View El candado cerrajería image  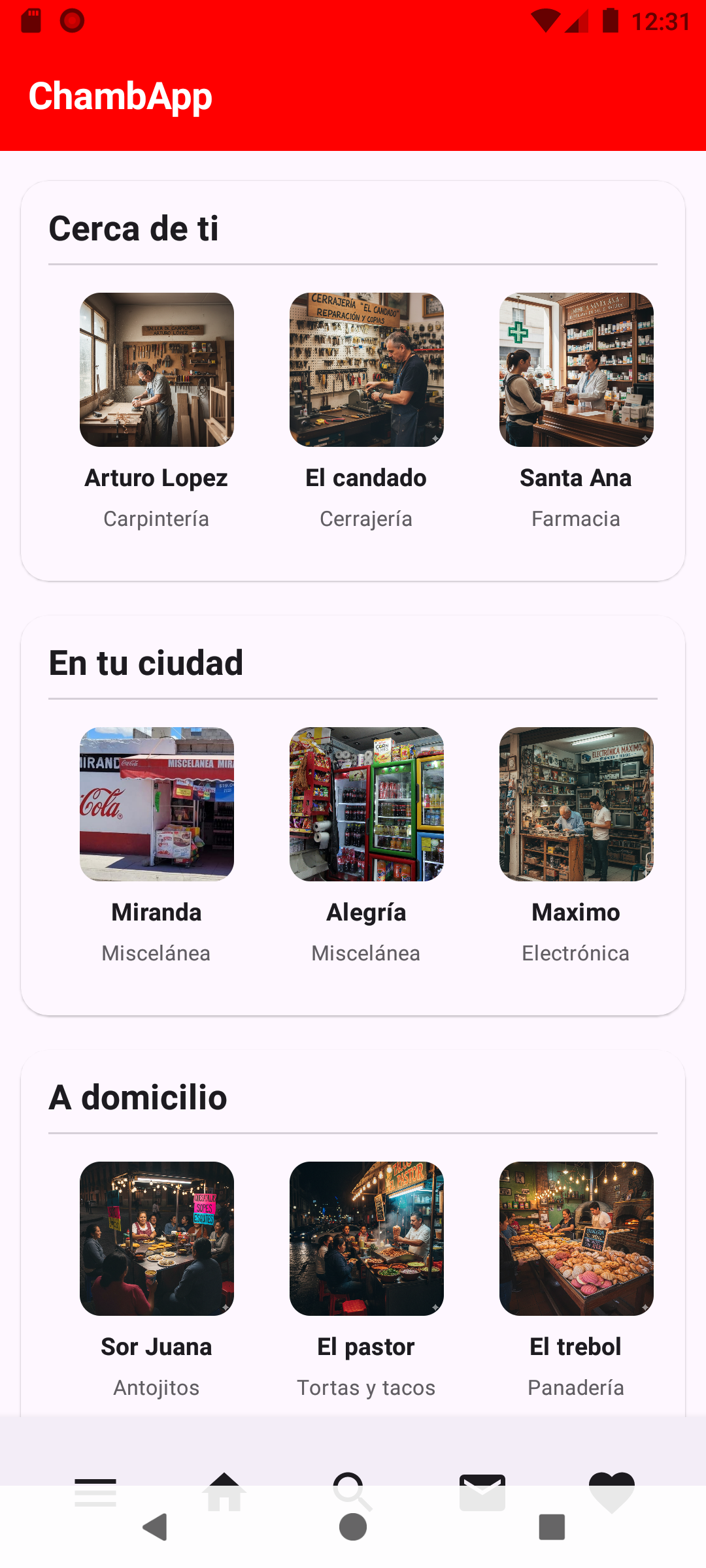367,369
